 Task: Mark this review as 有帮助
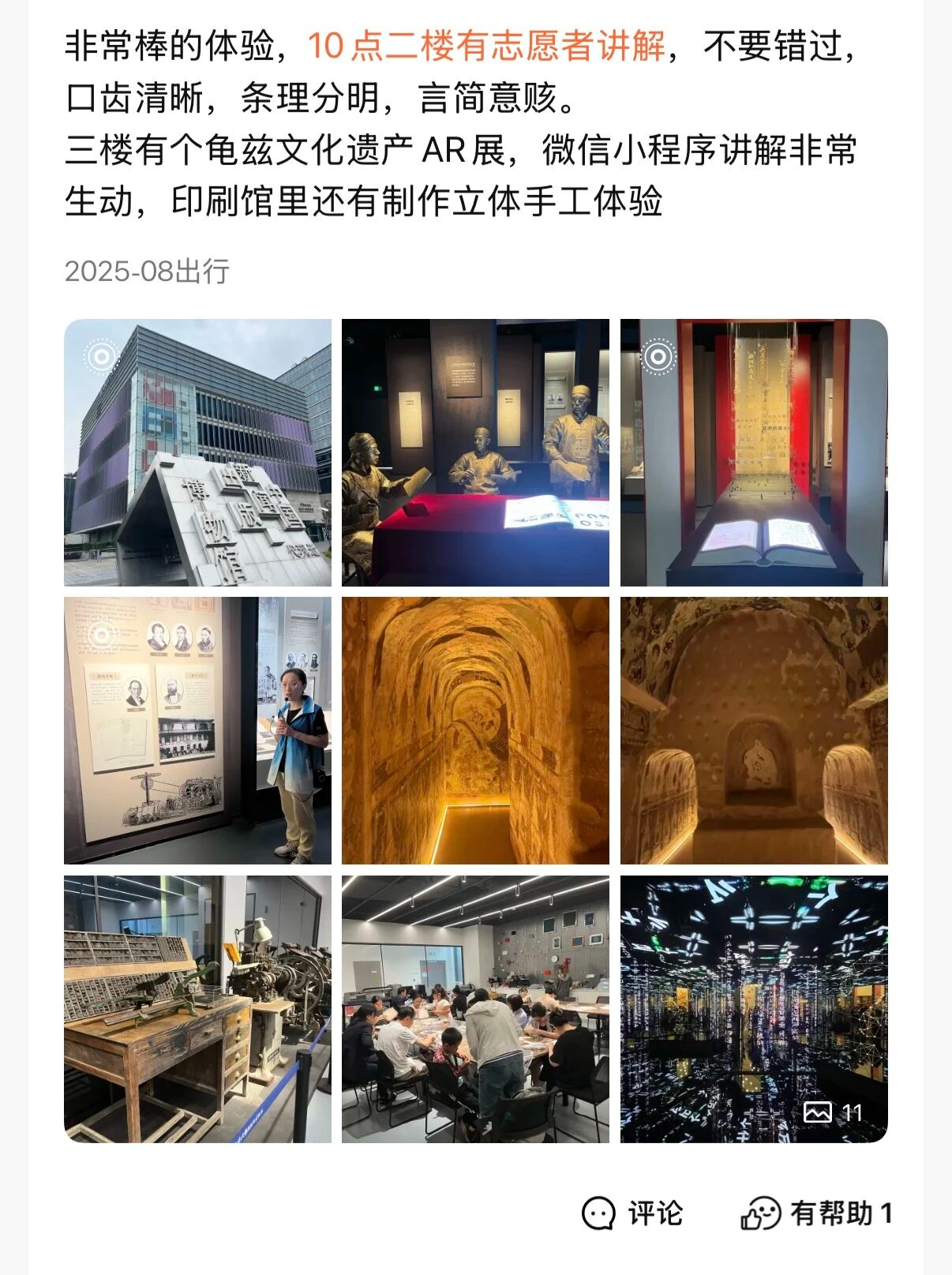tap(816, 1213)
